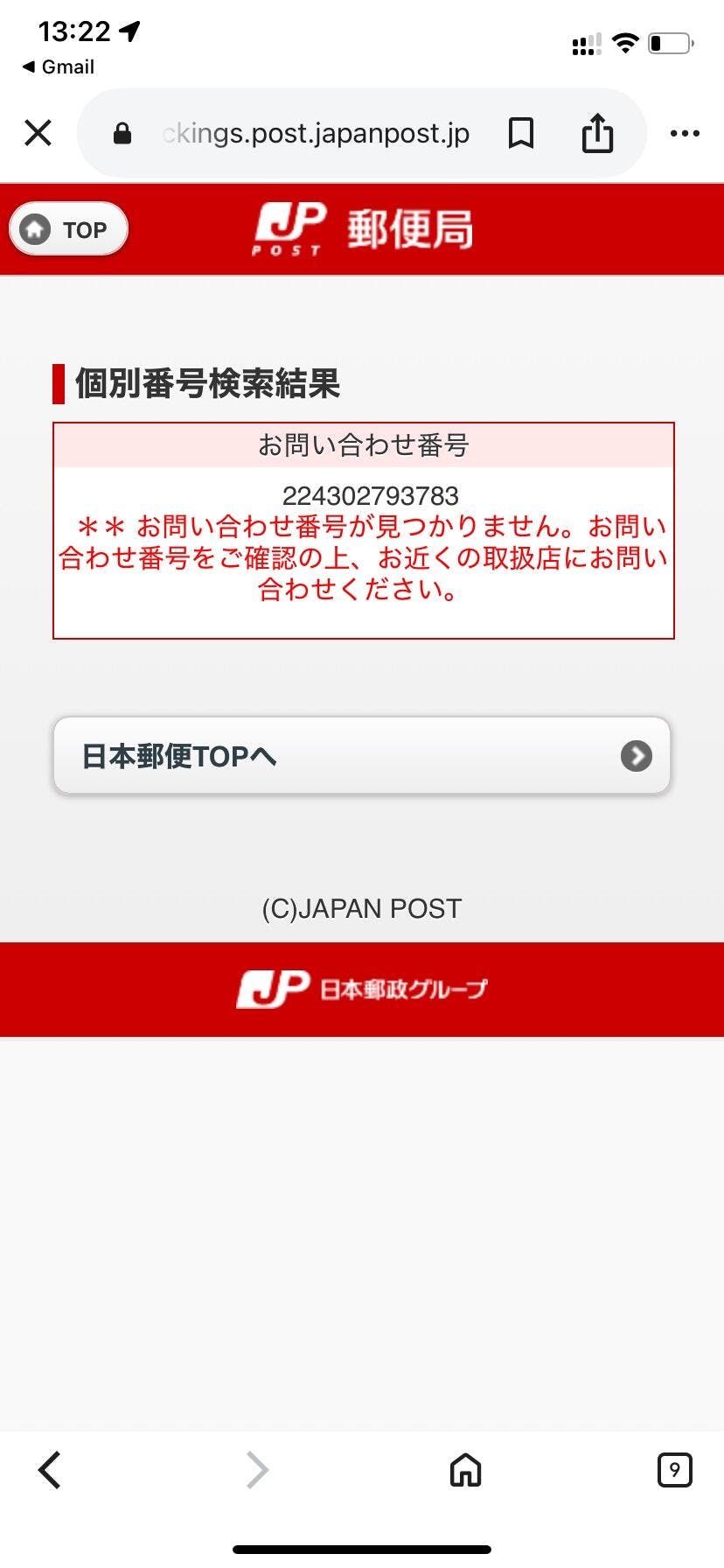
Task: Open the 日本郵便TOPへ link
Action: pyautogui.click(x=361, y=756)
